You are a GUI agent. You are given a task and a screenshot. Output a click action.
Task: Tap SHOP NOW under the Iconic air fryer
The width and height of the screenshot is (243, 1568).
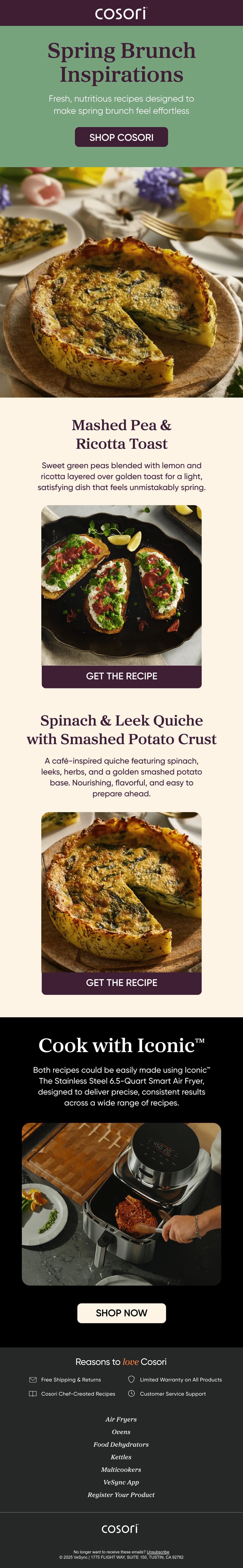(x=121, y=1313)
